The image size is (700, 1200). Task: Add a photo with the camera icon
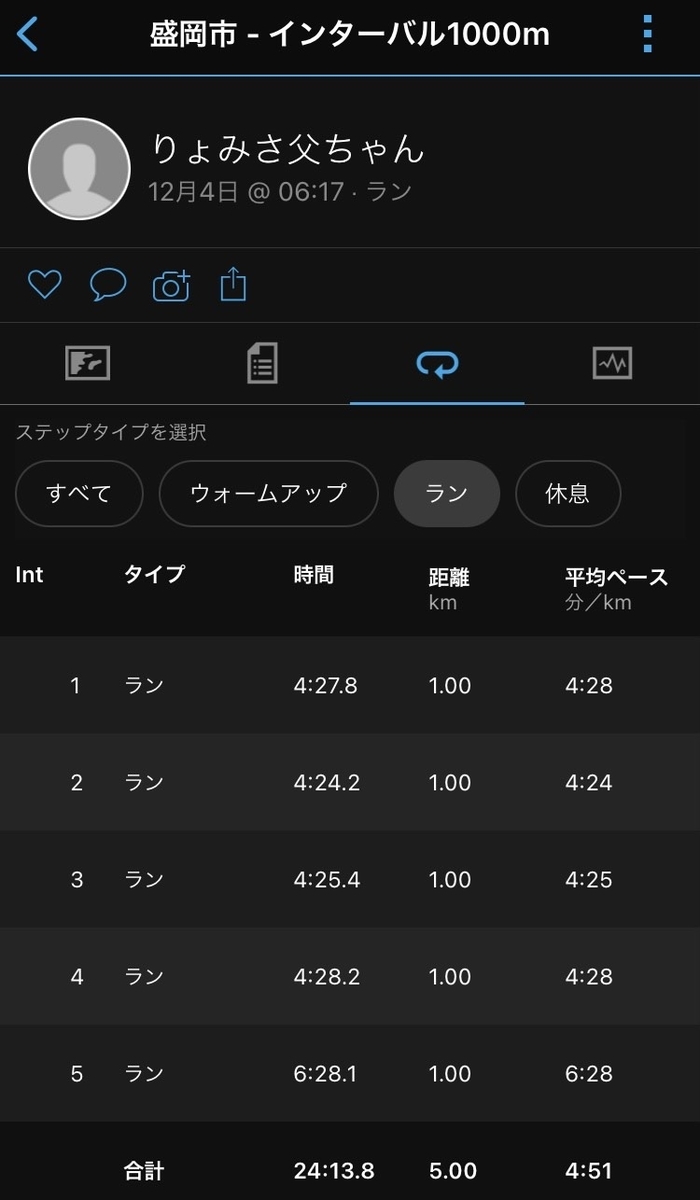171,285
